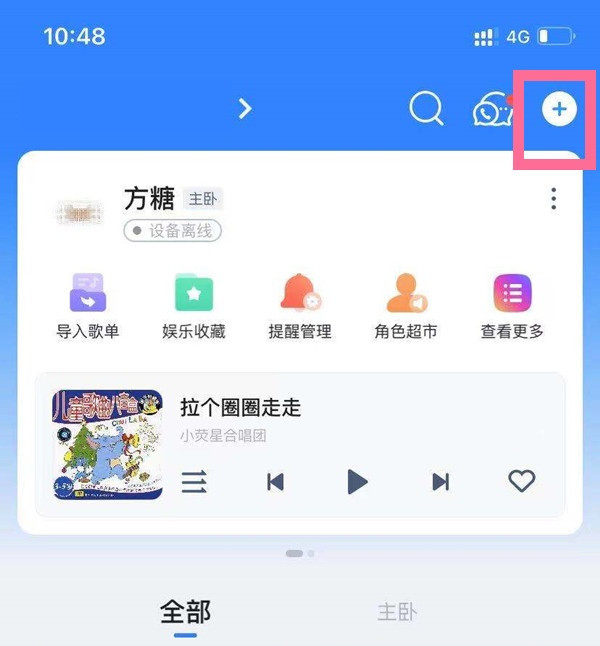Open the three-dot menu for 方糖

553,199
